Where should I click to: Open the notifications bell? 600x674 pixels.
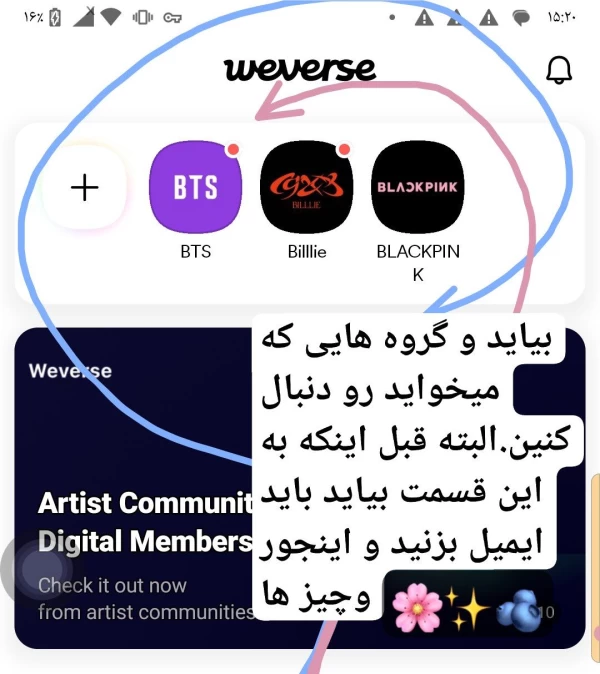coord(559,70)
